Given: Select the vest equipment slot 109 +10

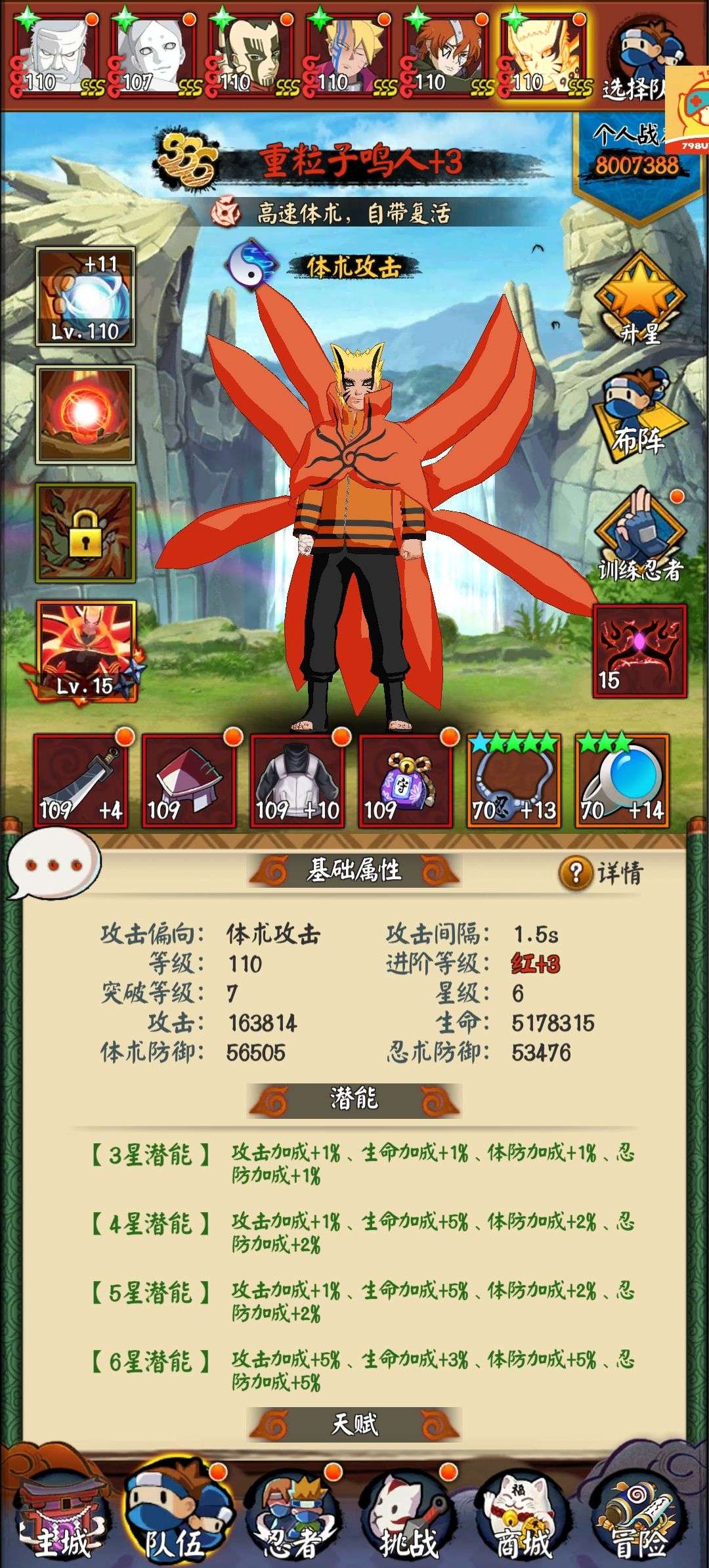Looking at the screenshot, I should (x=297, y=780).
